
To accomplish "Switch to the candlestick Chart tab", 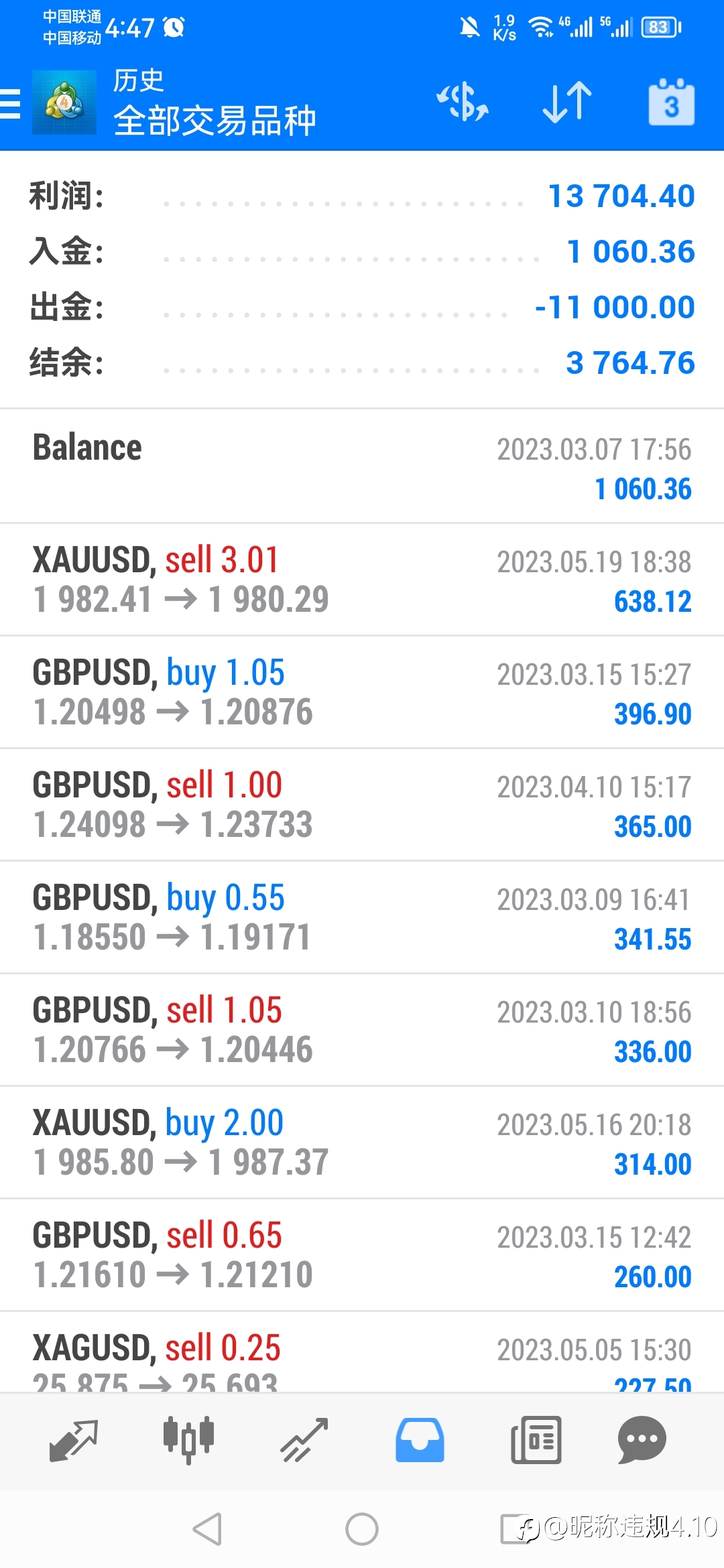I will (189, 1440).
